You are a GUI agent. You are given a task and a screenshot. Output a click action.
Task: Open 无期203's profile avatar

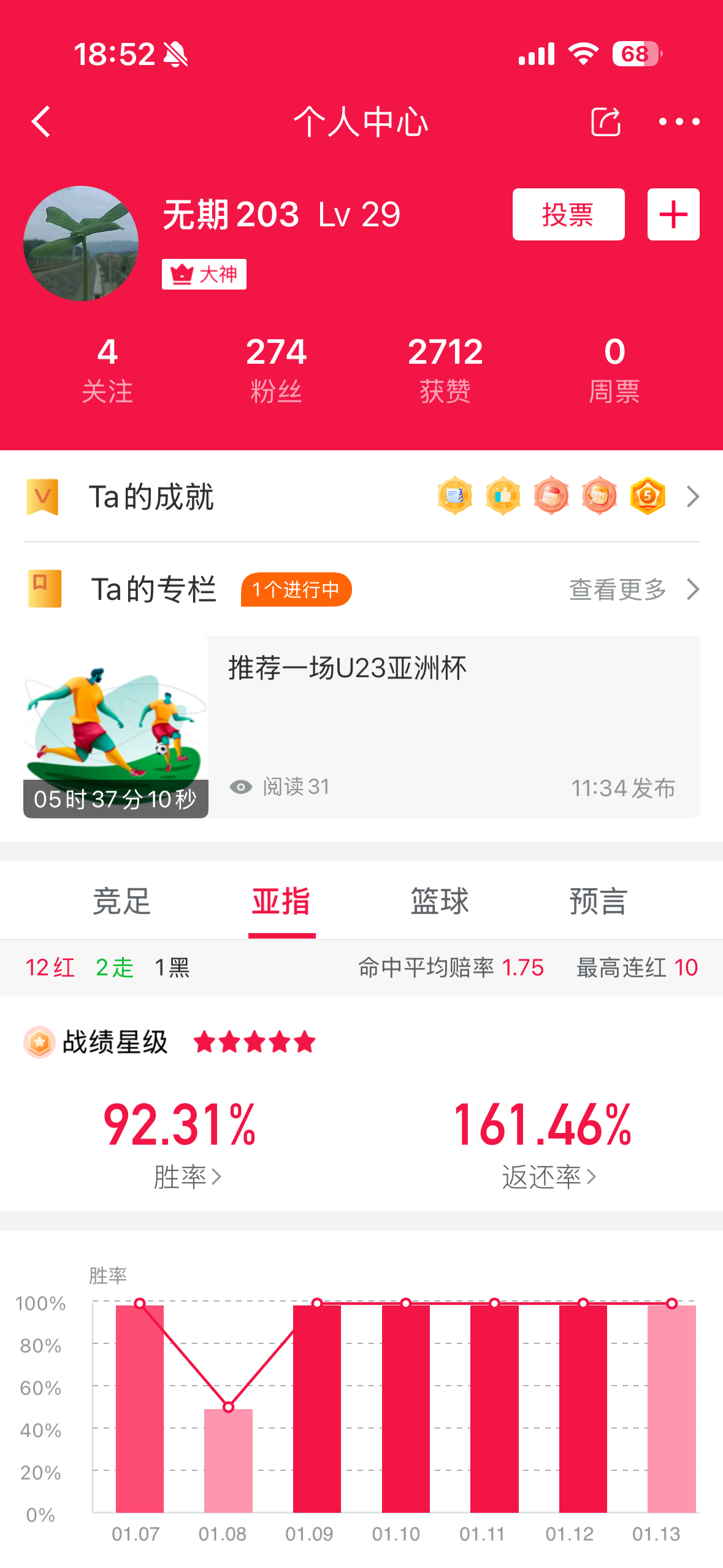click(81, 244)
